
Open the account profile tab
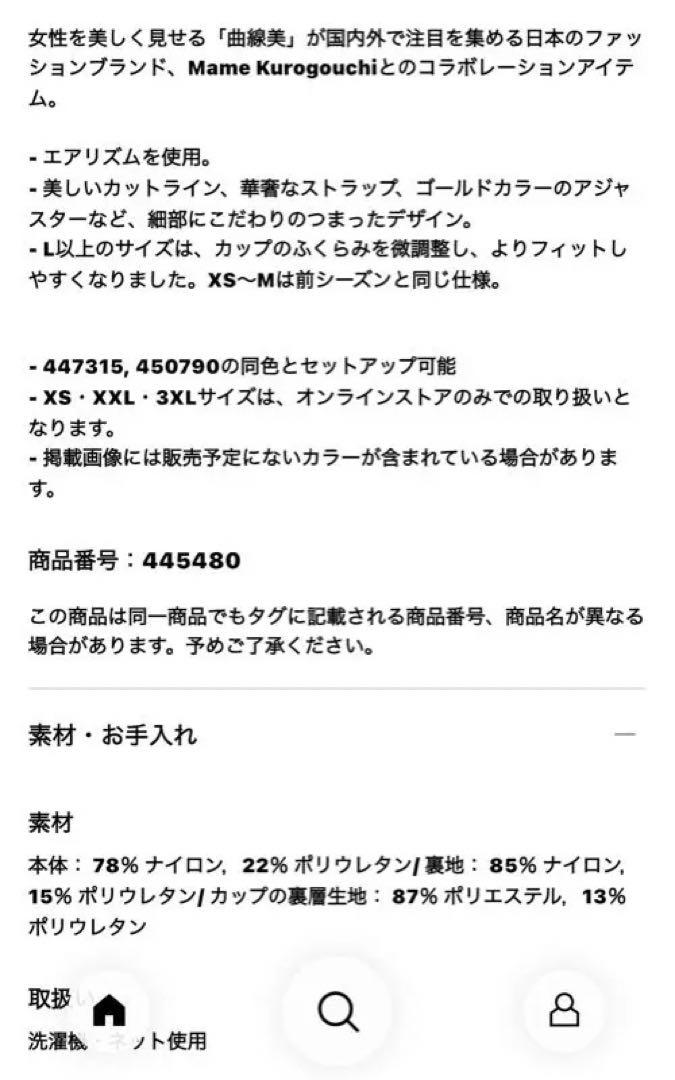[564, 1011]
